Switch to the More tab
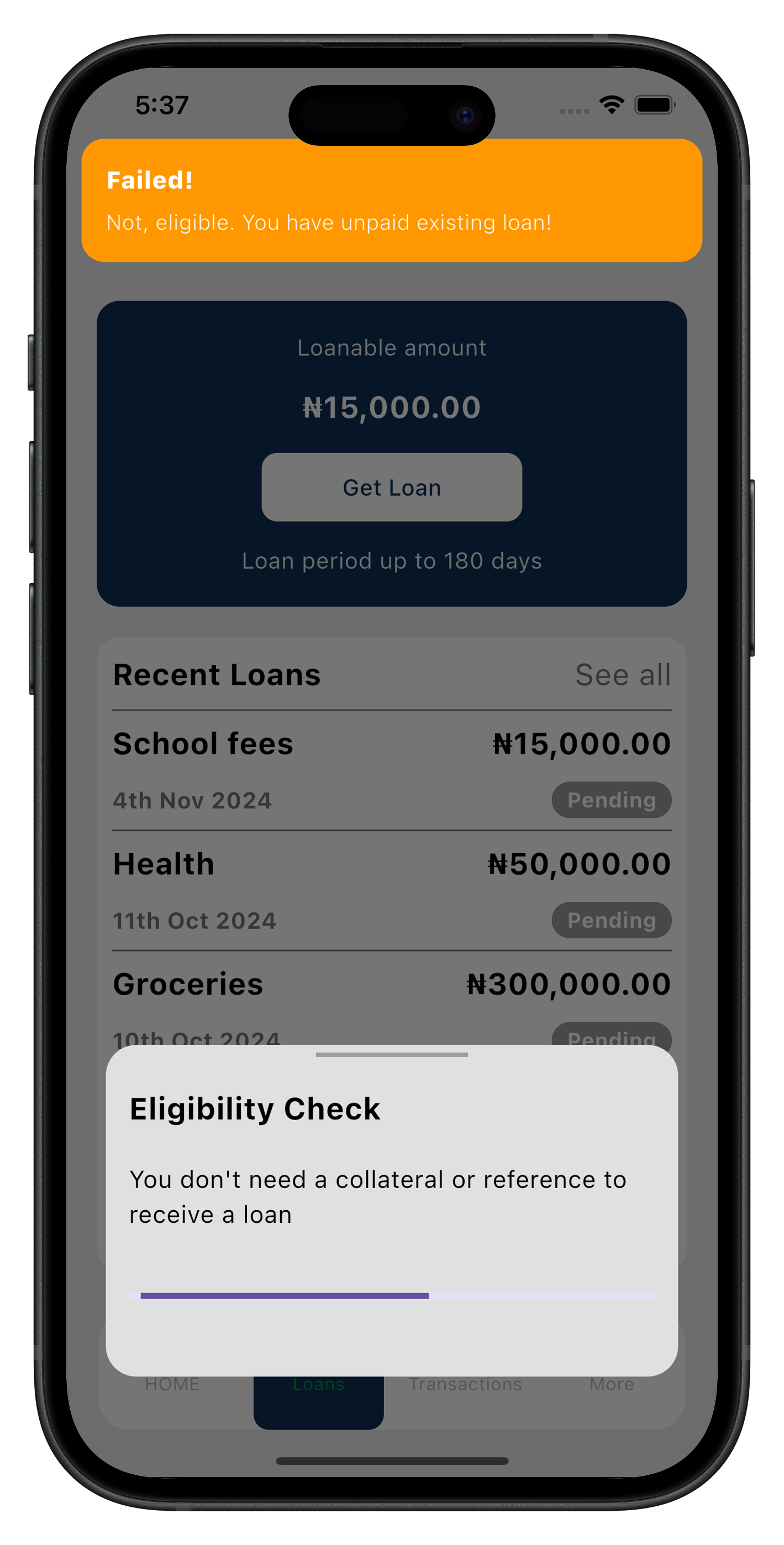This screenshot has width=784, height=1545. click(611, 1384)
